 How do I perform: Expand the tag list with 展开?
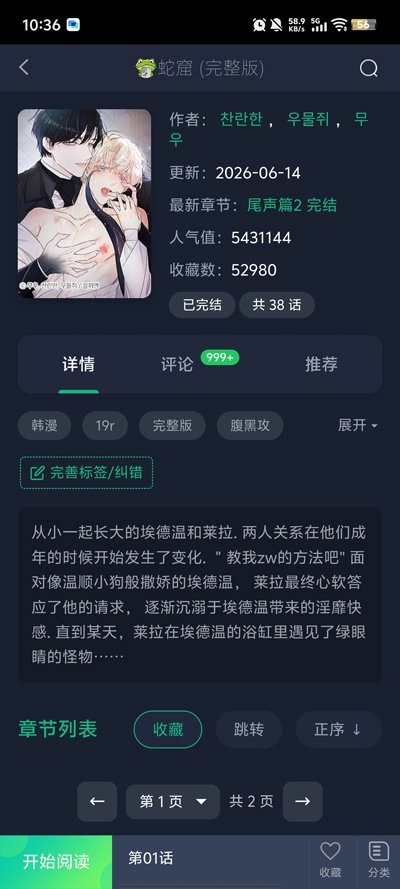pyautogui.click(x=358, y=425)
